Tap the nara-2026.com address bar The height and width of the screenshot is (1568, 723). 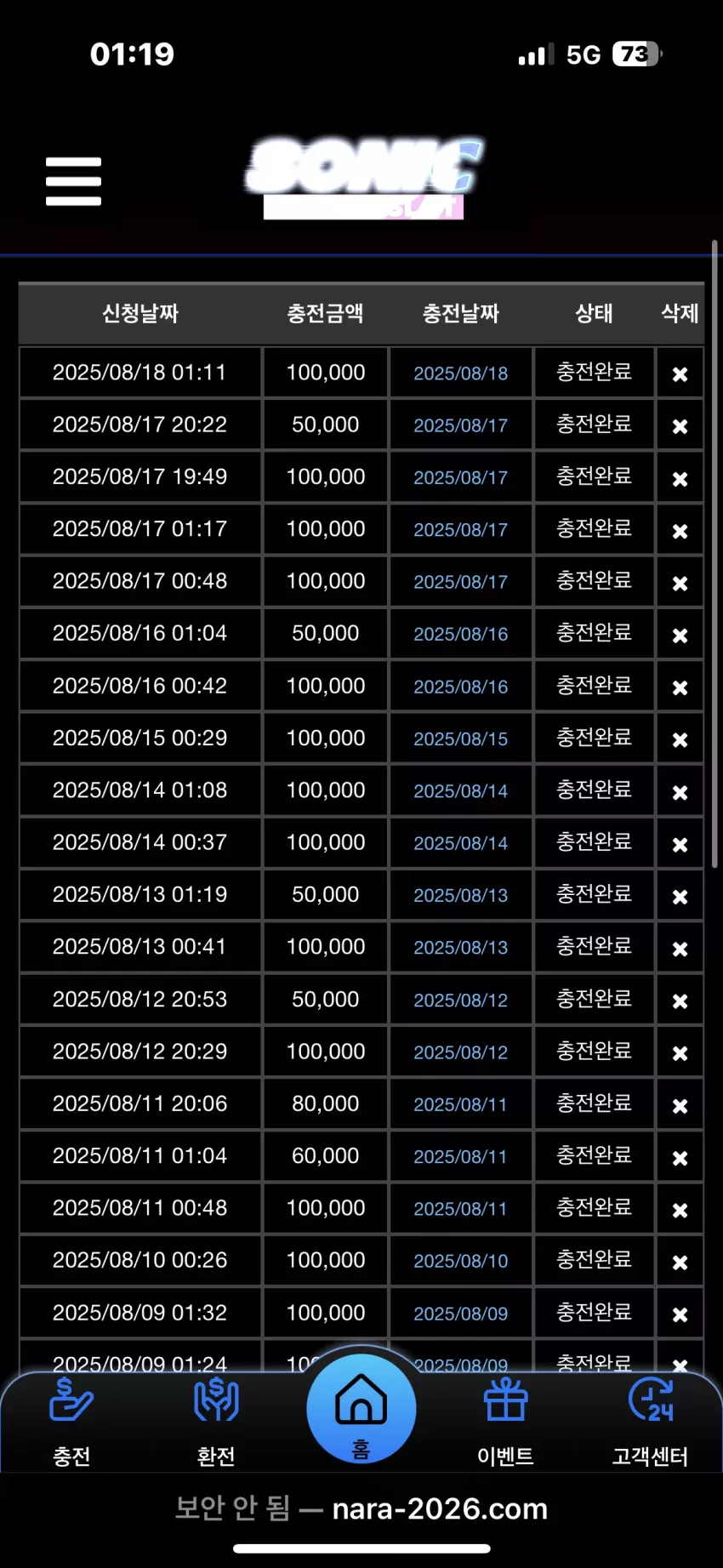point(361,1508)
